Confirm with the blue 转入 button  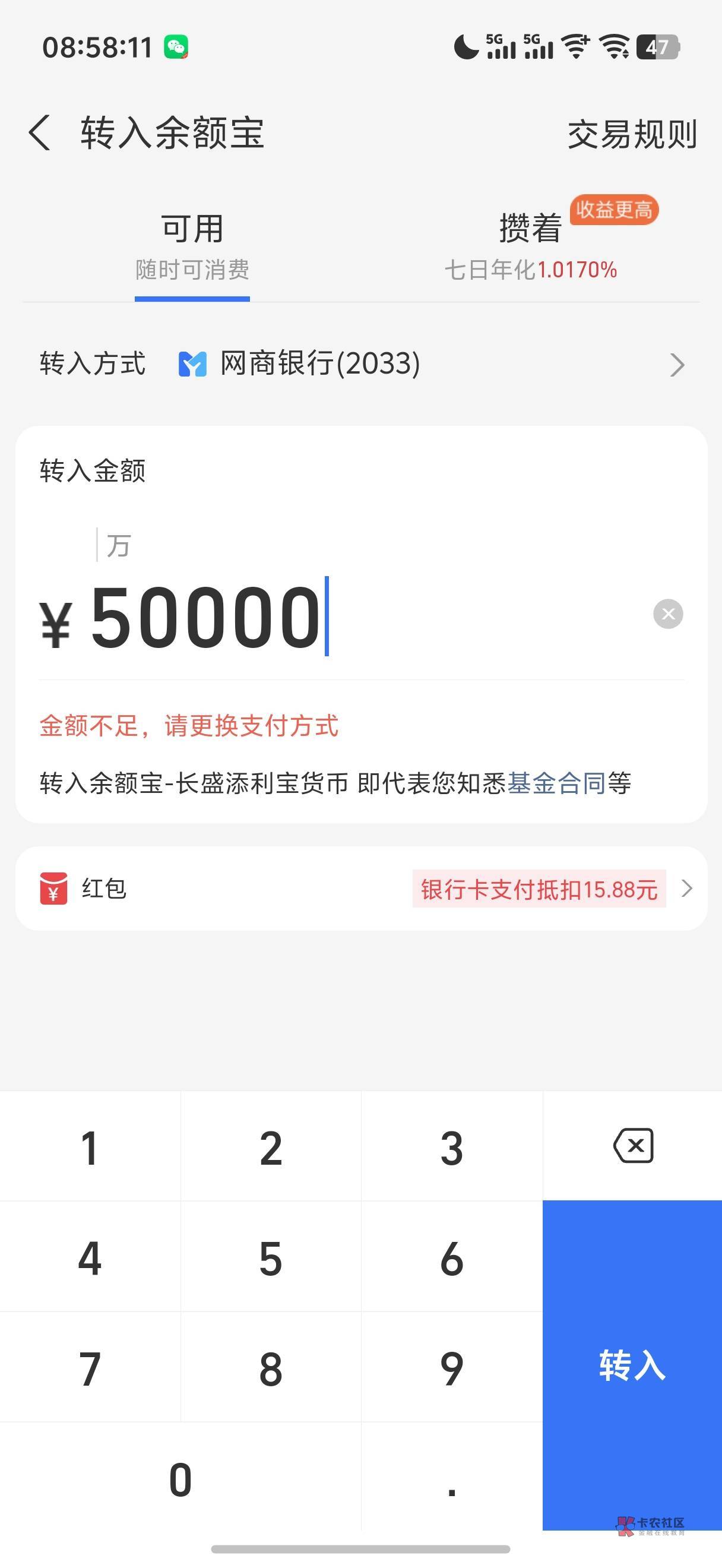[x=632, y=1365]
